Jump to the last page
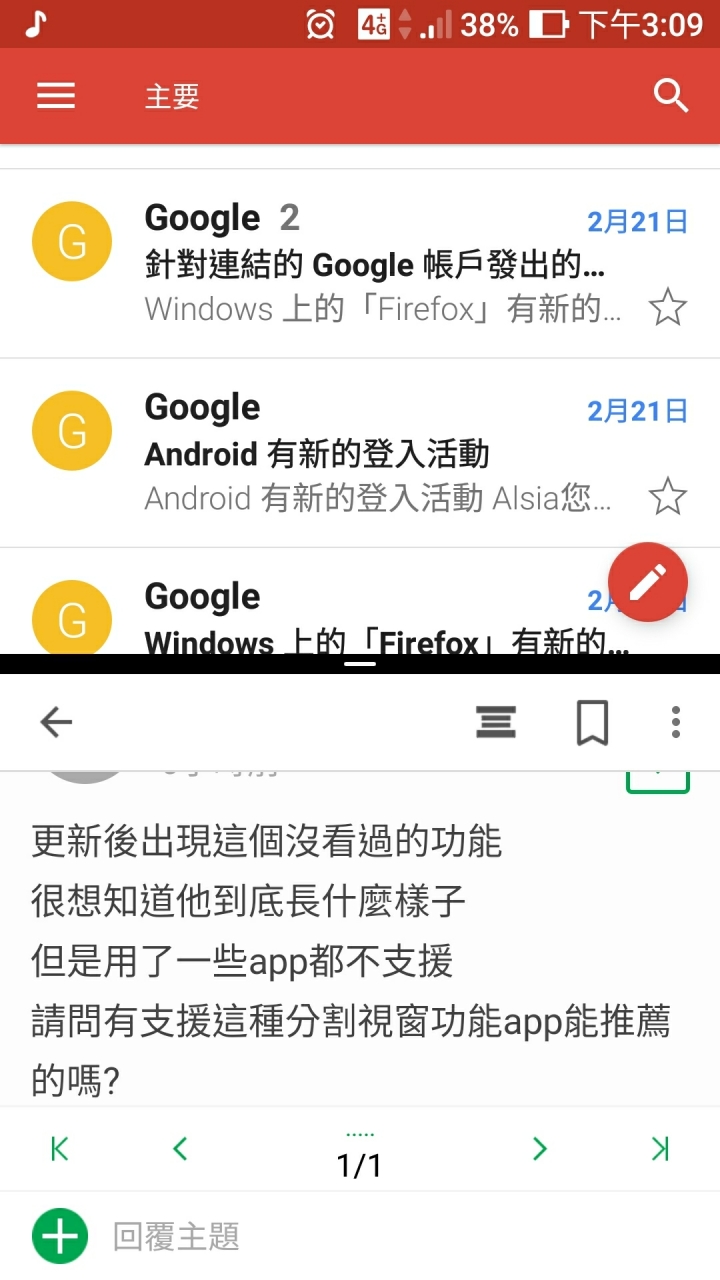The image size is (720, 1280). point(660,1149)
